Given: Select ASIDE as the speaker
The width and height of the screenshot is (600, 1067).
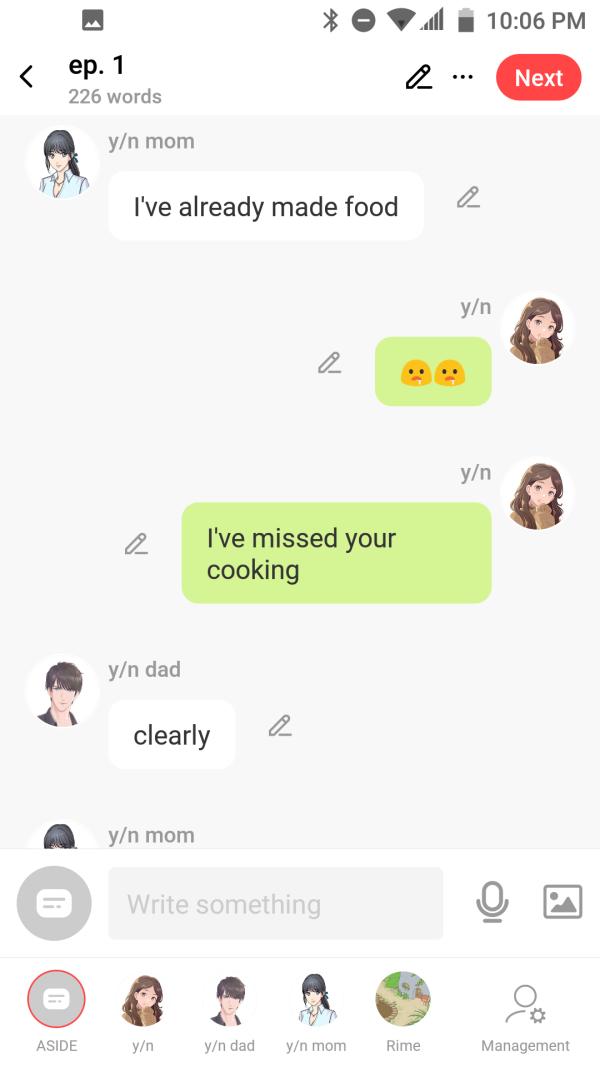Looking at the screenshot, I should point(56,1001).
